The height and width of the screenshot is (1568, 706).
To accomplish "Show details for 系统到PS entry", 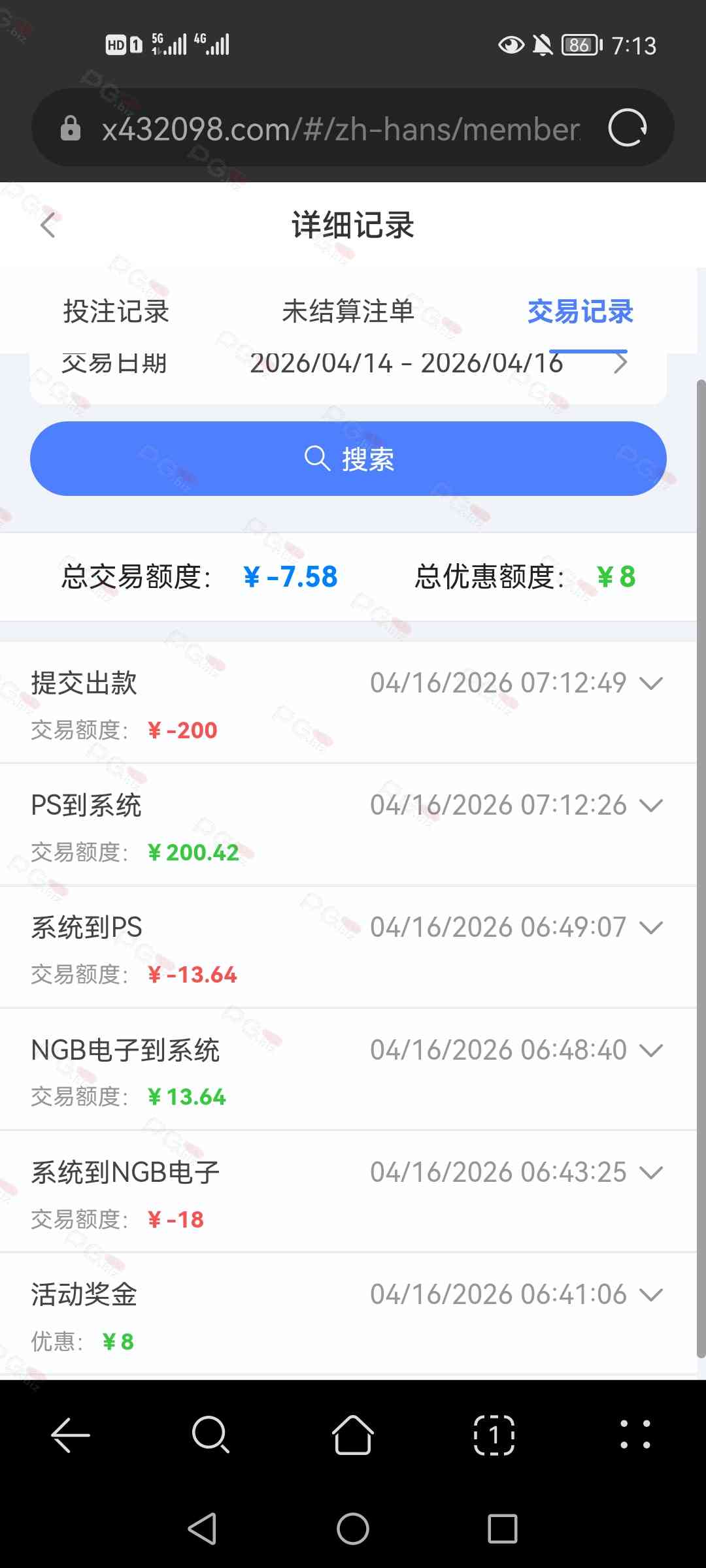I will pos(651,928).
